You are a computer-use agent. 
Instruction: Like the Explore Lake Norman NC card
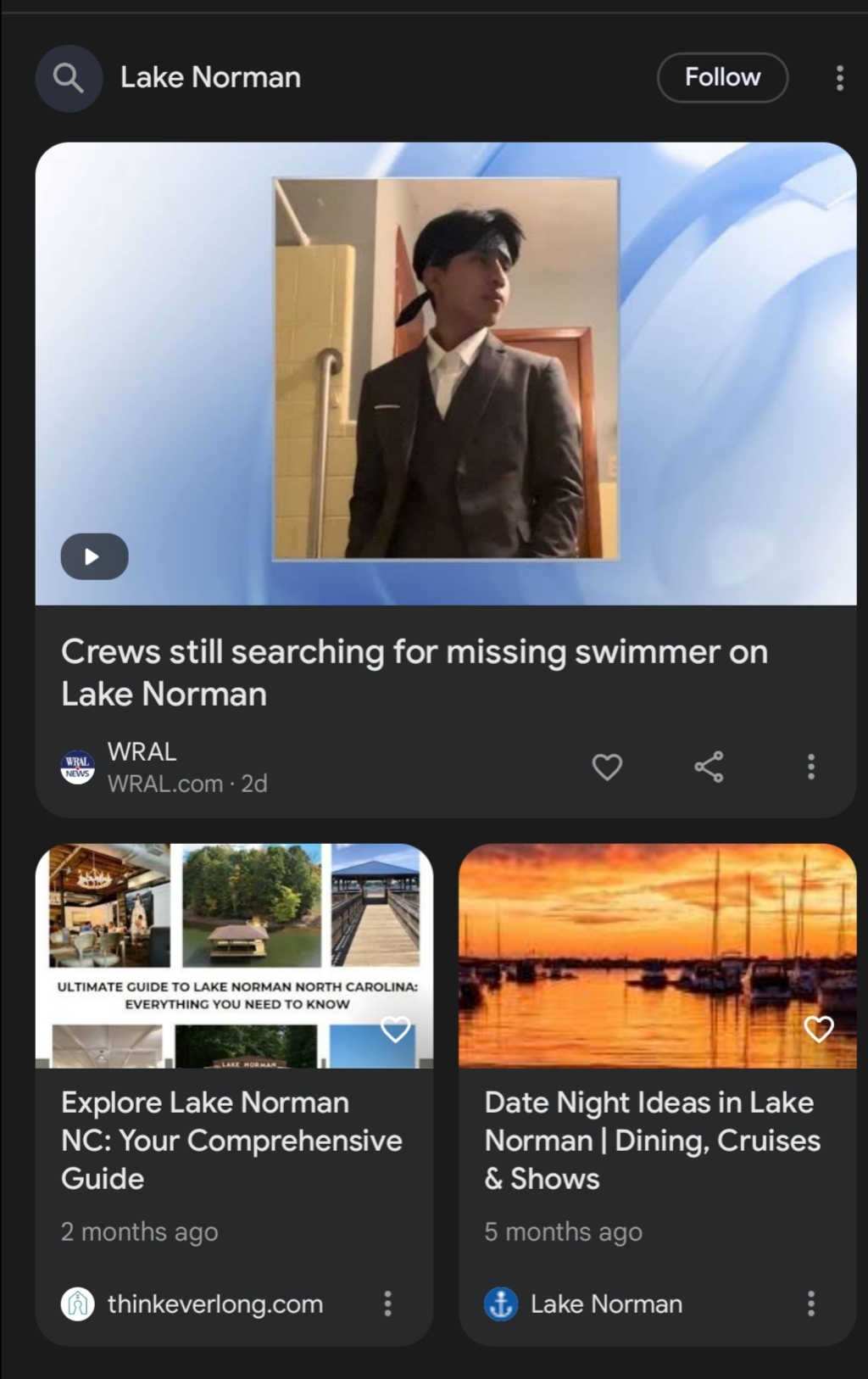point(395,1029)
